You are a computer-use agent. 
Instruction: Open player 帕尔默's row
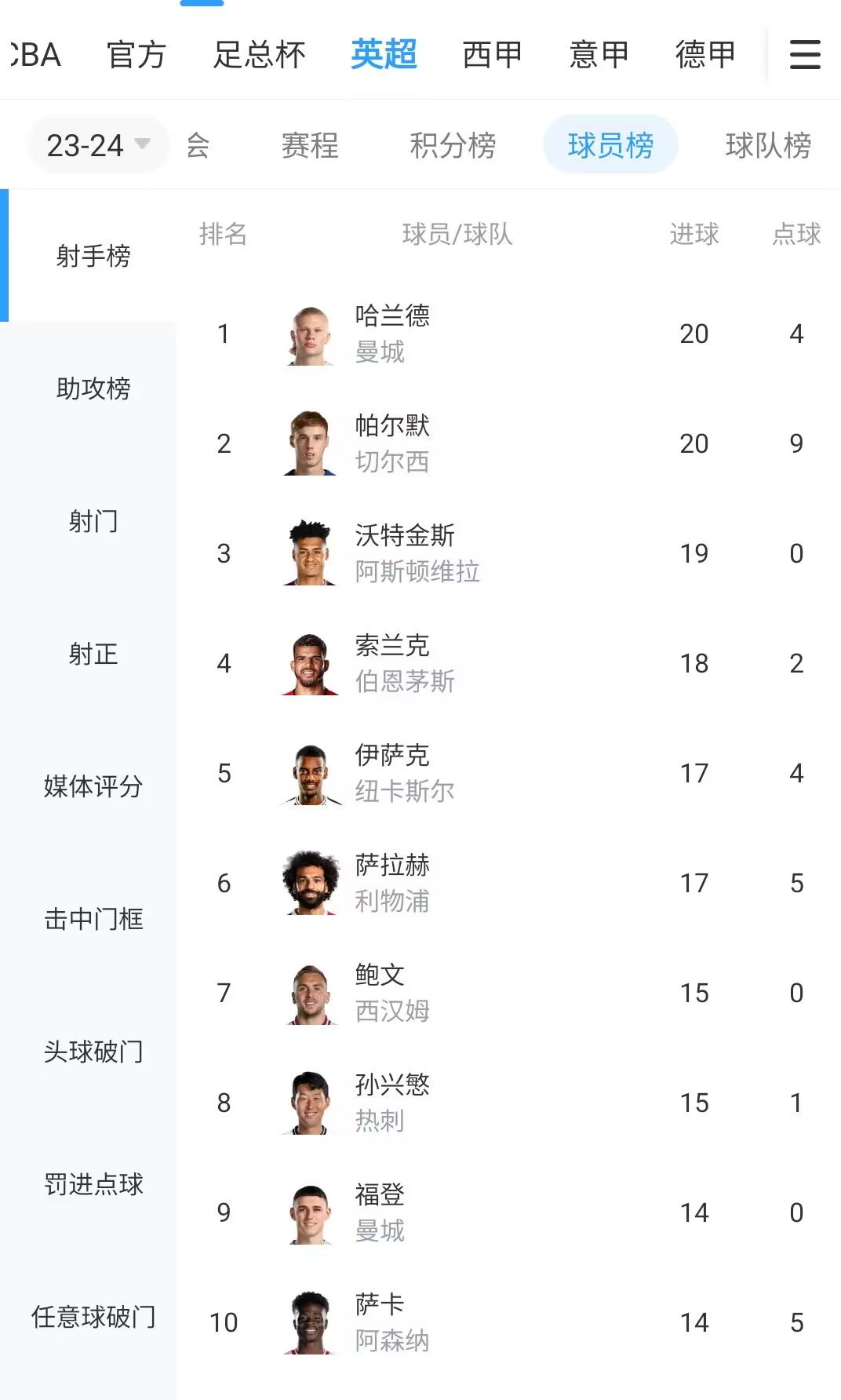click(508, 443)
